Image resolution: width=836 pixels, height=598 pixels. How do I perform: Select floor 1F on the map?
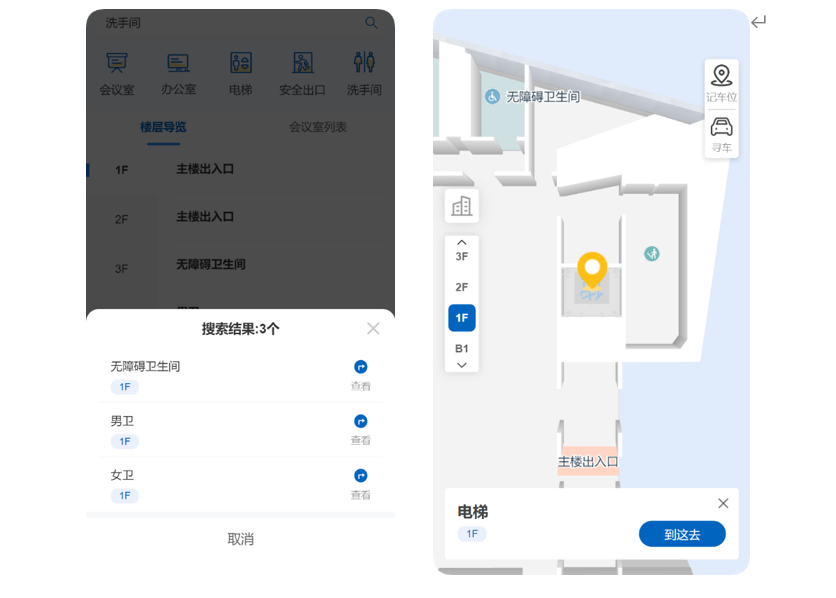coord(462,318)
